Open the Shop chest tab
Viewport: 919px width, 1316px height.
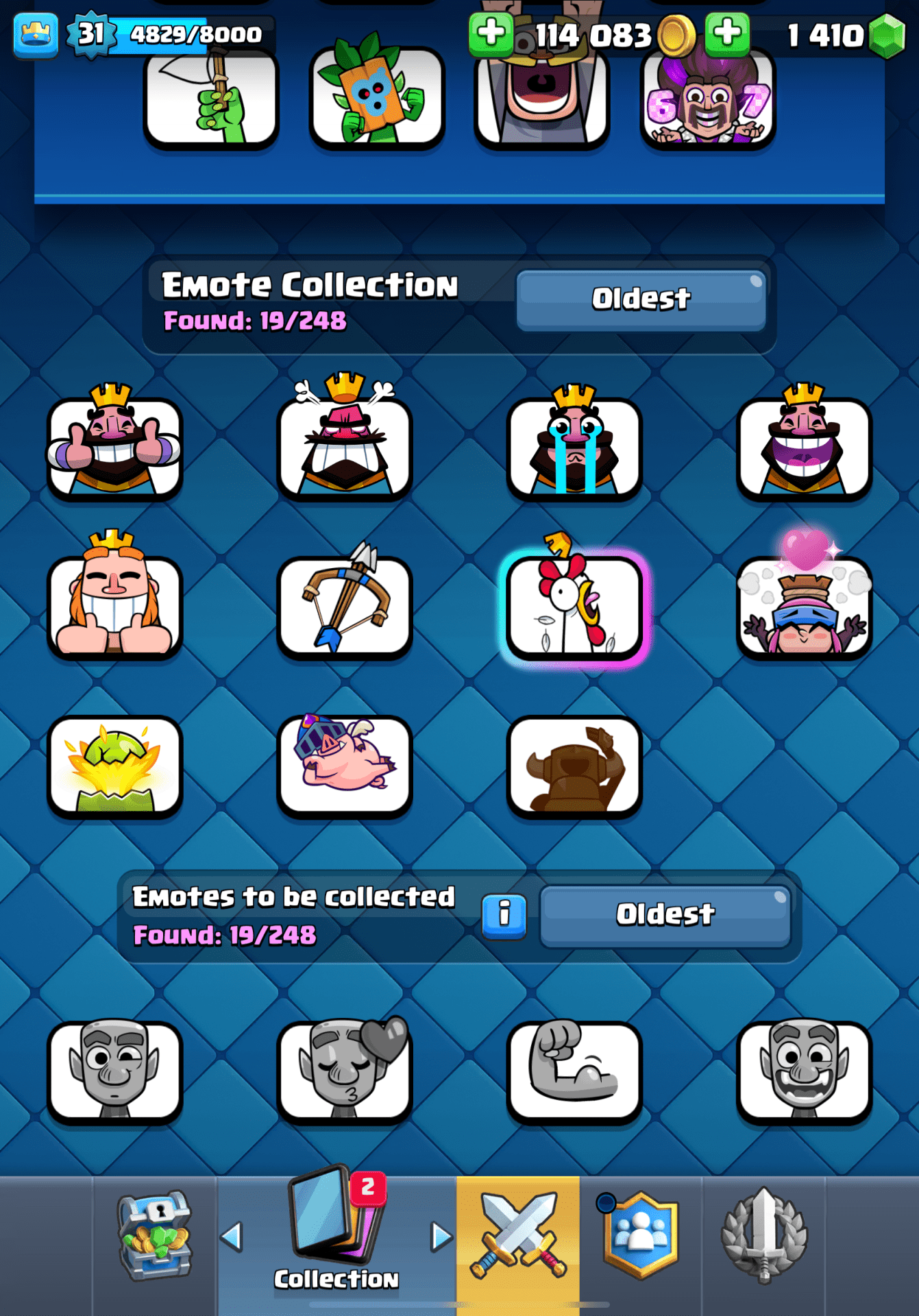[155, 1237]
